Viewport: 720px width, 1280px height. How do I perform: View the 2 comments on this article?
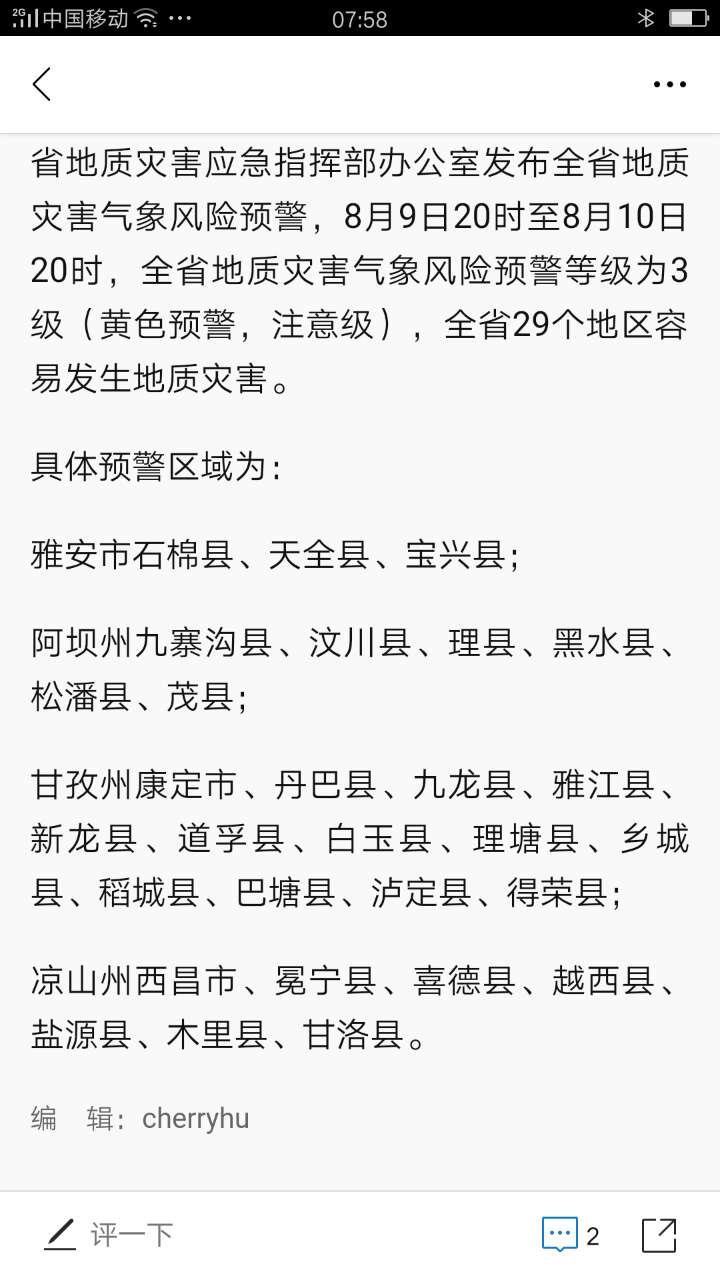[571, 1235]
